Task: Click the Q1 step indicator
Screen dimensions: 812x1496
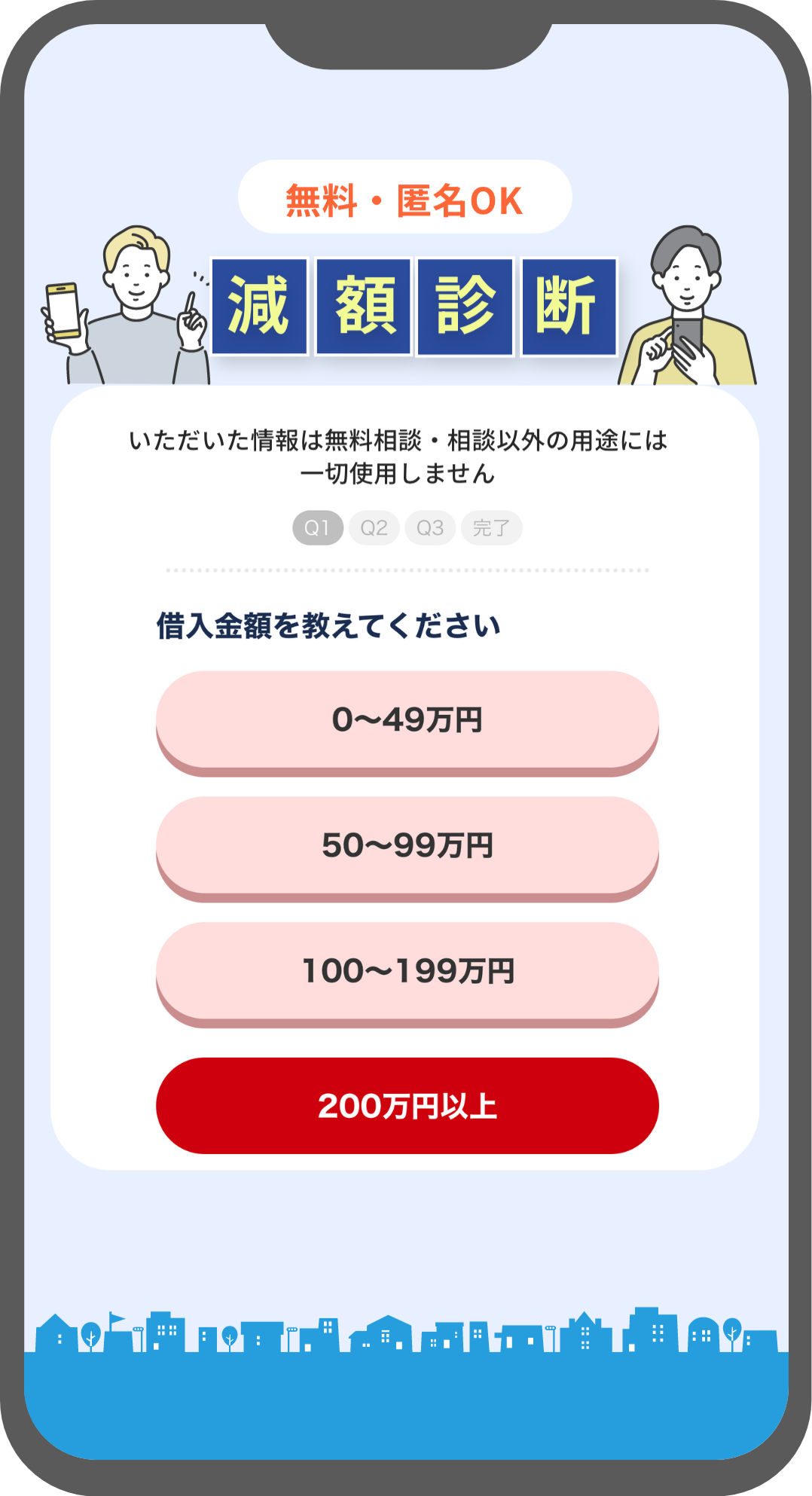Action: click(x=316, y=527)
